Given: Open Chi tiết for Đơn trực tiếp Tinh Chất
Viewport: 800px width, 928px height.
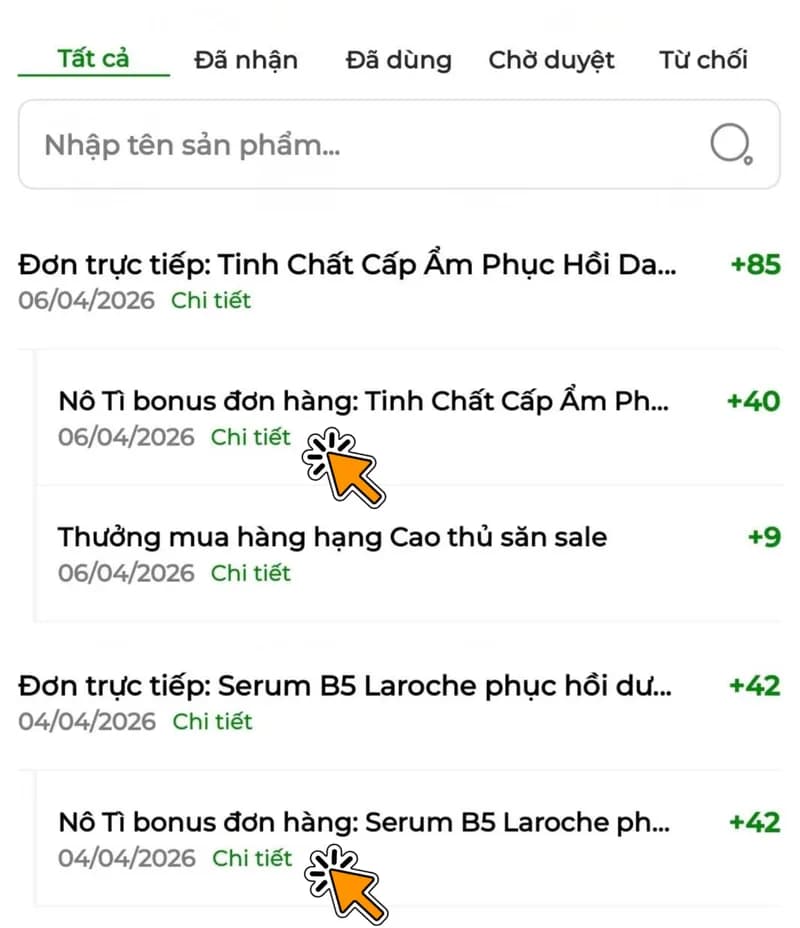Looking at the screenshot, I should point(211,300).
